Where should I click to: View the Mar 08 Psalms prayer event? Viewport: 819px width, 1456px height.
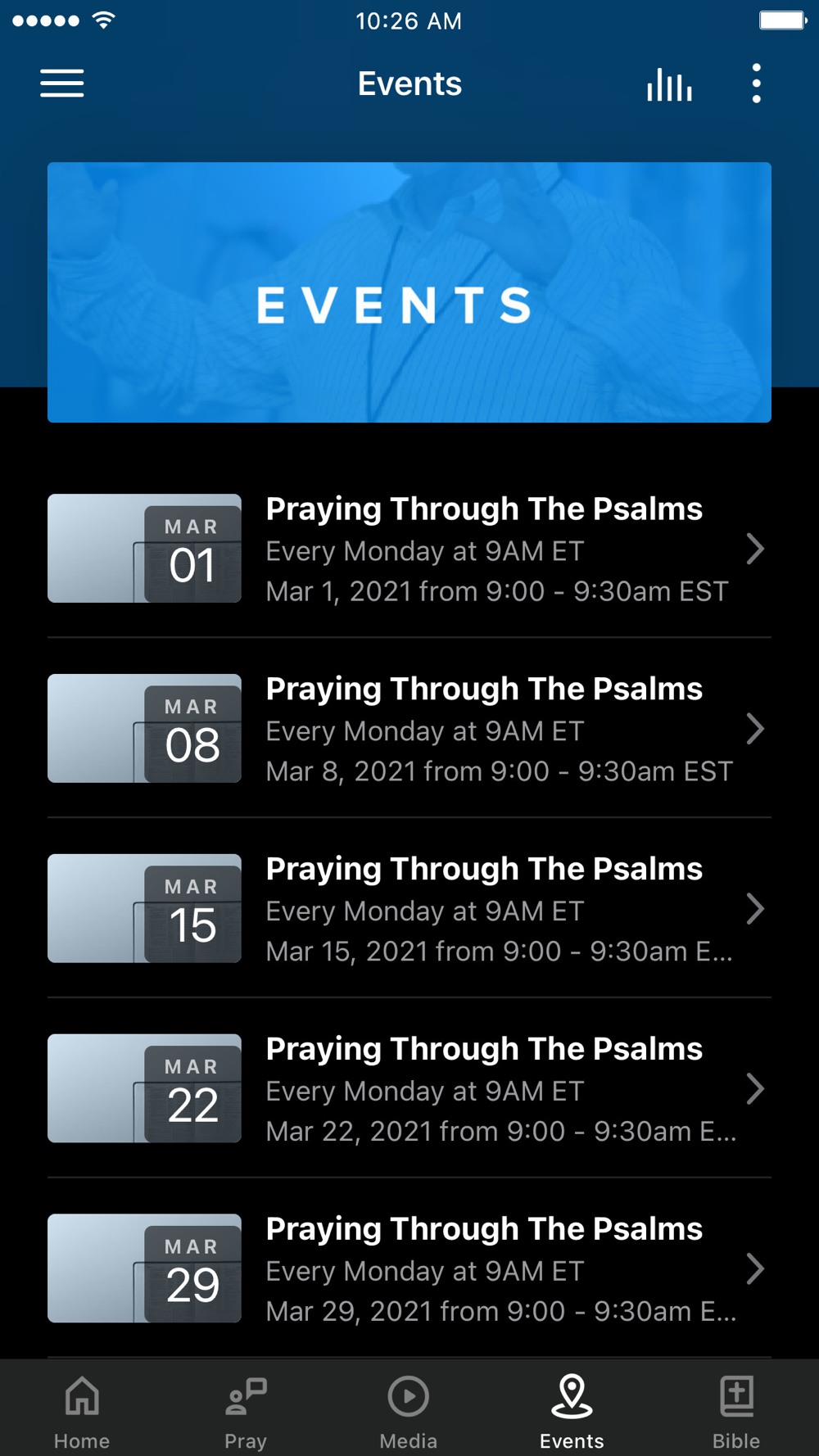tap(409, 729)
